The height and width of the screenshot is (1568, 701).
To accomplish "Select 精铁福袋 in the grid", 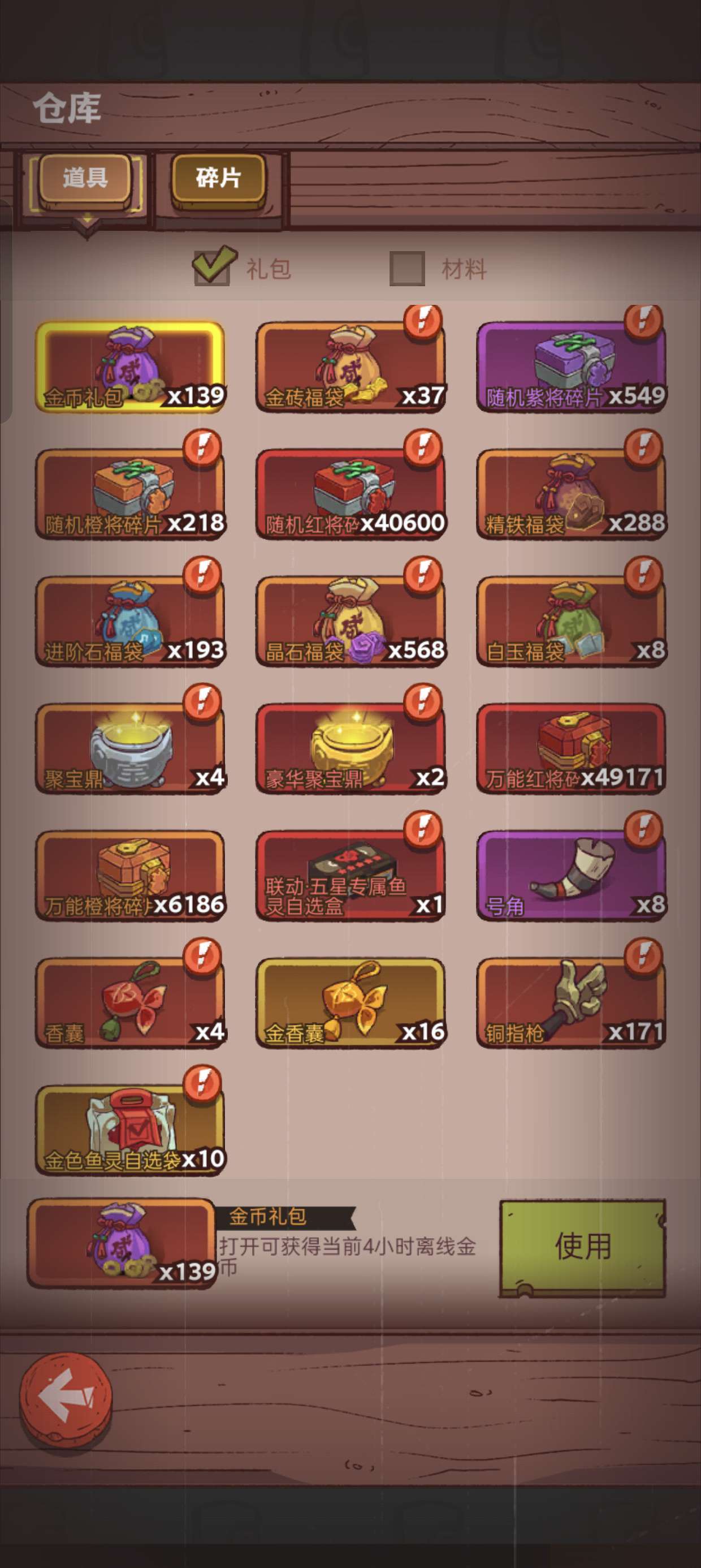I will point(571,494).
